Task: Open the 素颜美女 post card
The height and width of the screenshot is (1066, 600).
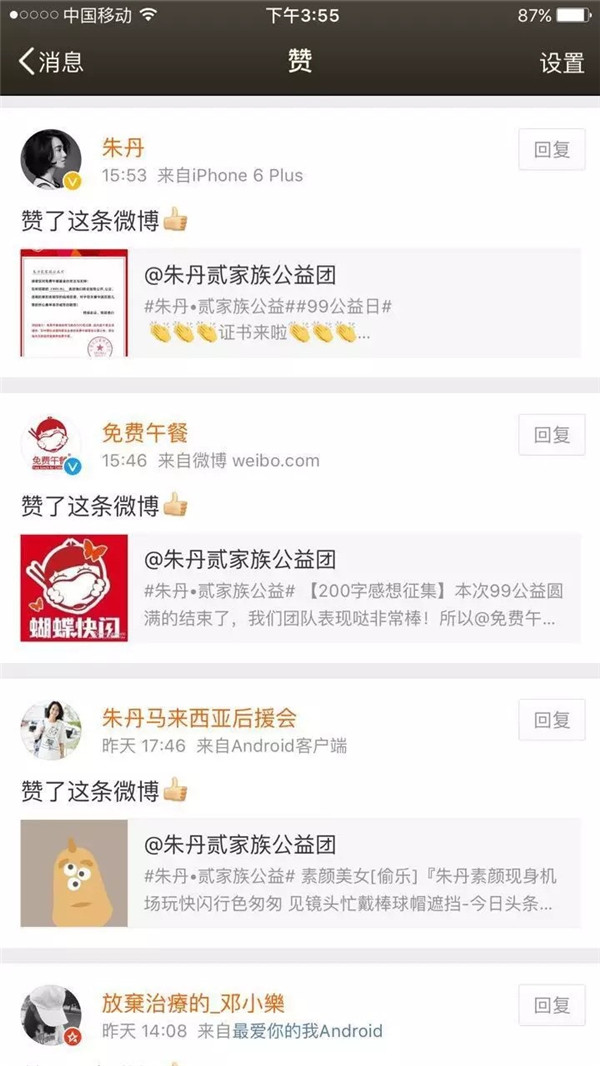Action: 300,873
